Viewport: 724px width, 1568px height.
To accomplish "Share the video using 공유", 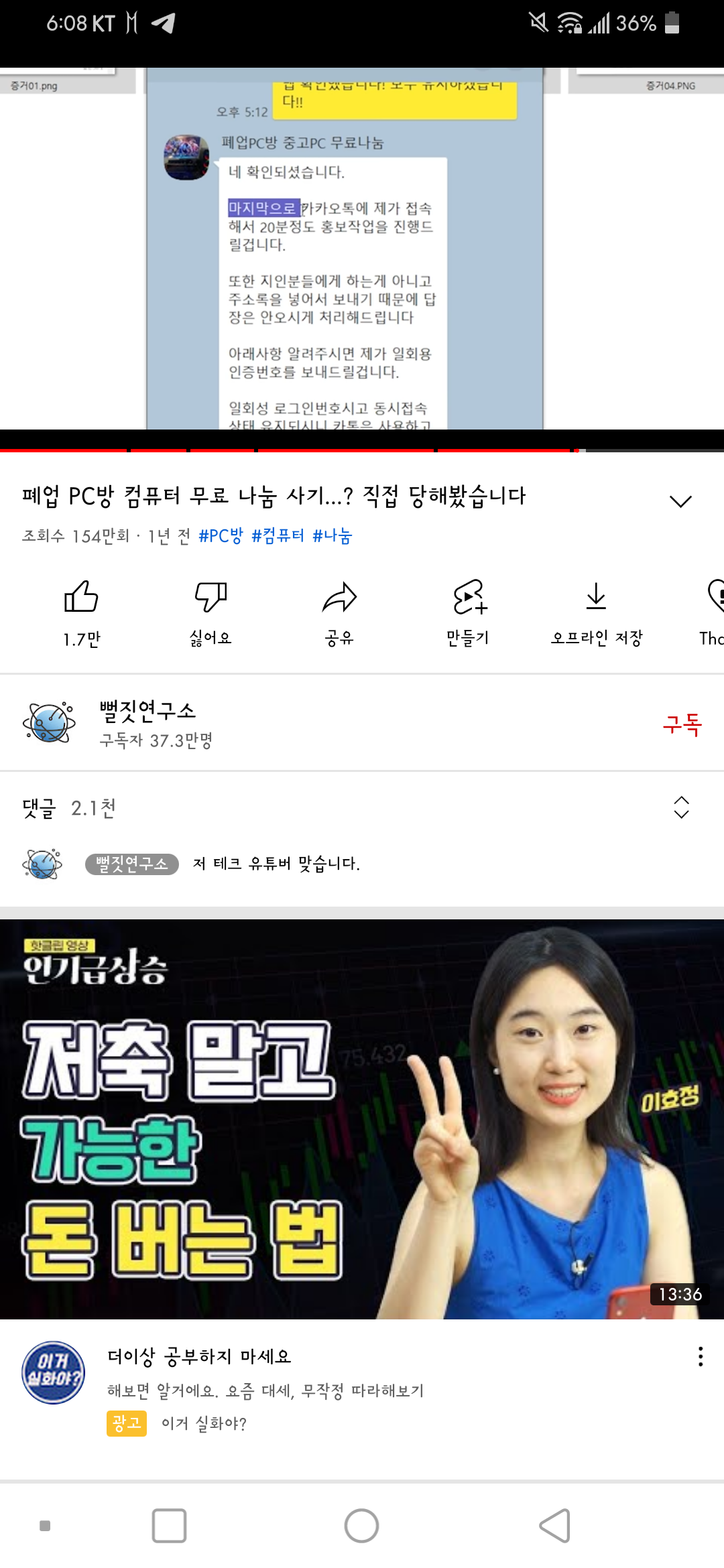I will pos(339,613).
